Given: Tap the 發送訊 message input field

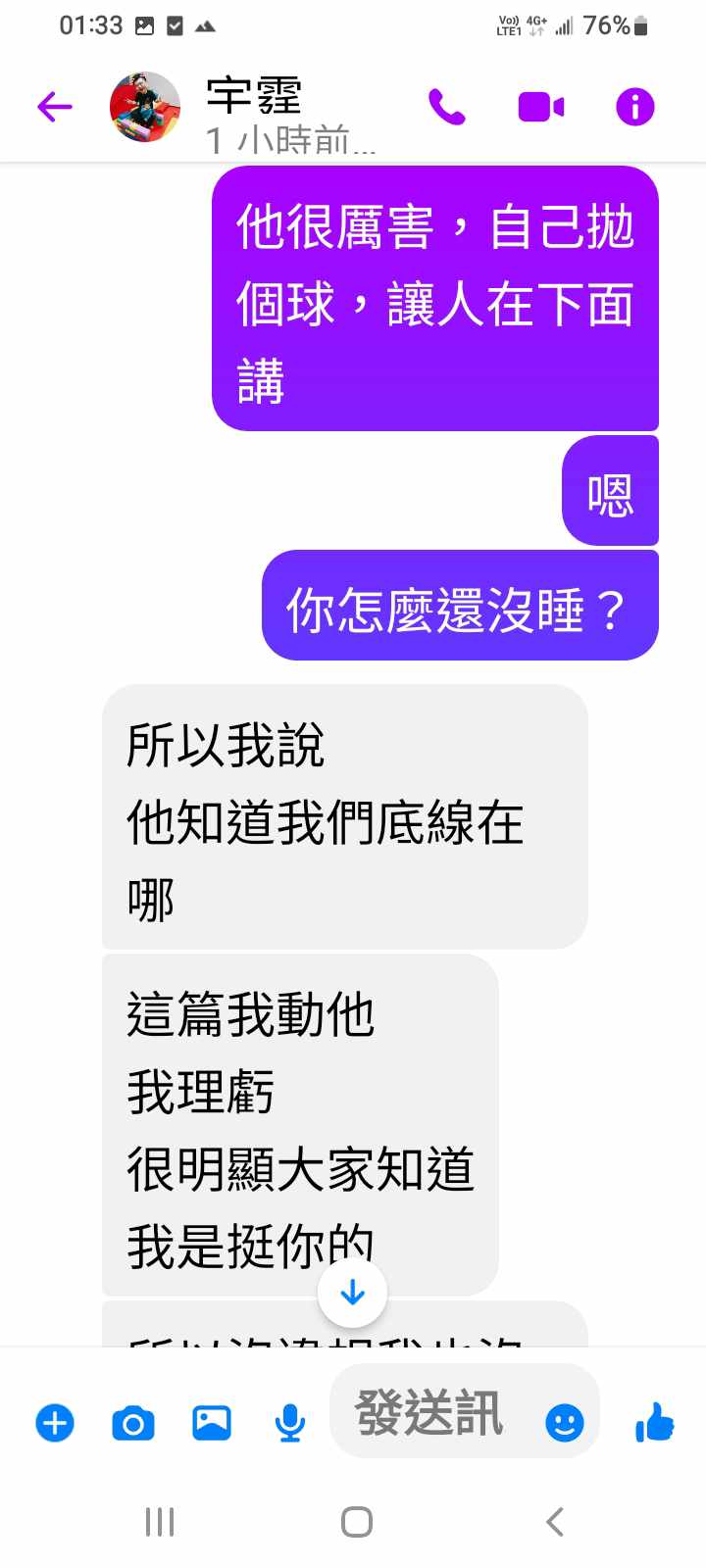Looking at the screenshot, I should [x=431, y=1413].
